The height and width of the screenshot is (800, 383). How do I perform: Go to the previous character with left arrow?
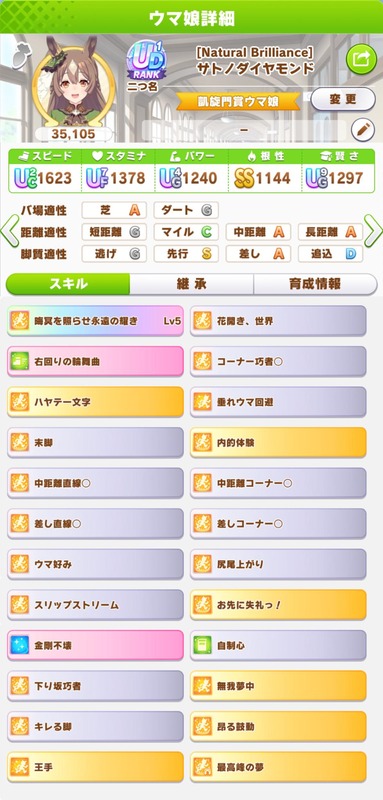pos(9,231)
